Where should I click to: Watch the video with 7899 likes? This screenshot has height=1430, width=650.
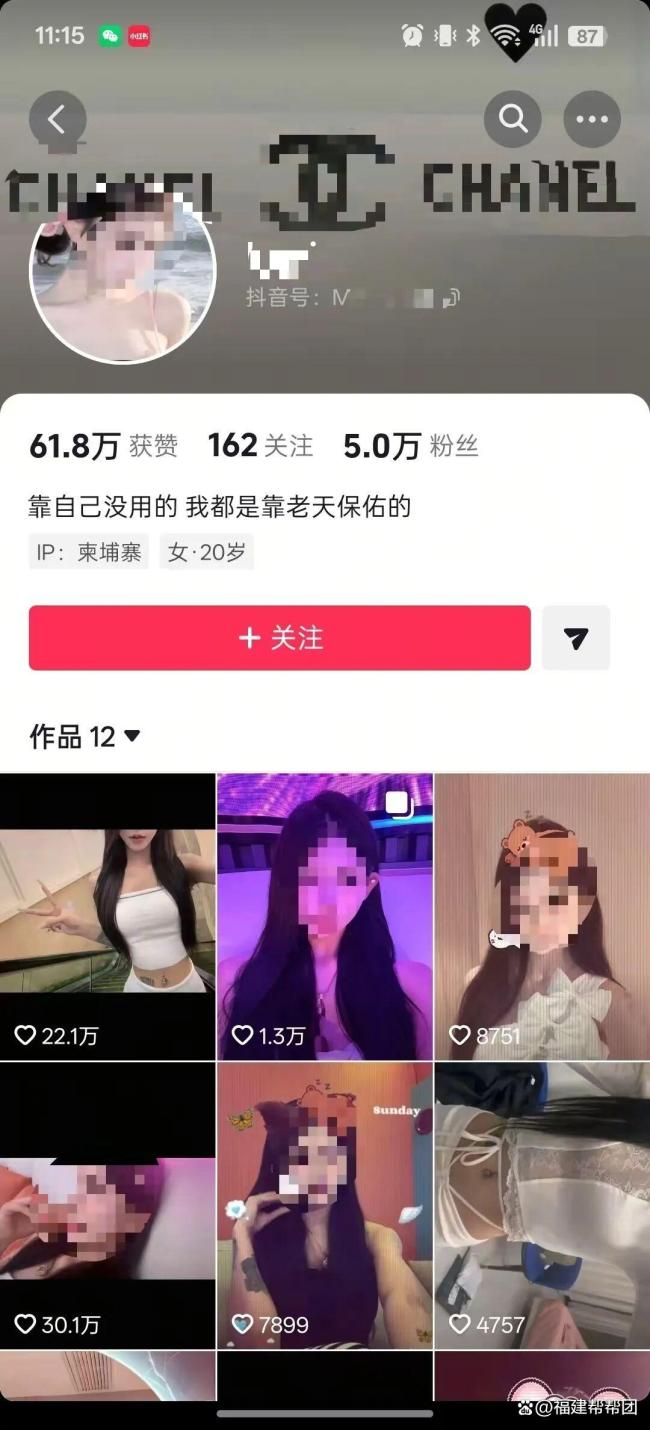coord(325,1205)
